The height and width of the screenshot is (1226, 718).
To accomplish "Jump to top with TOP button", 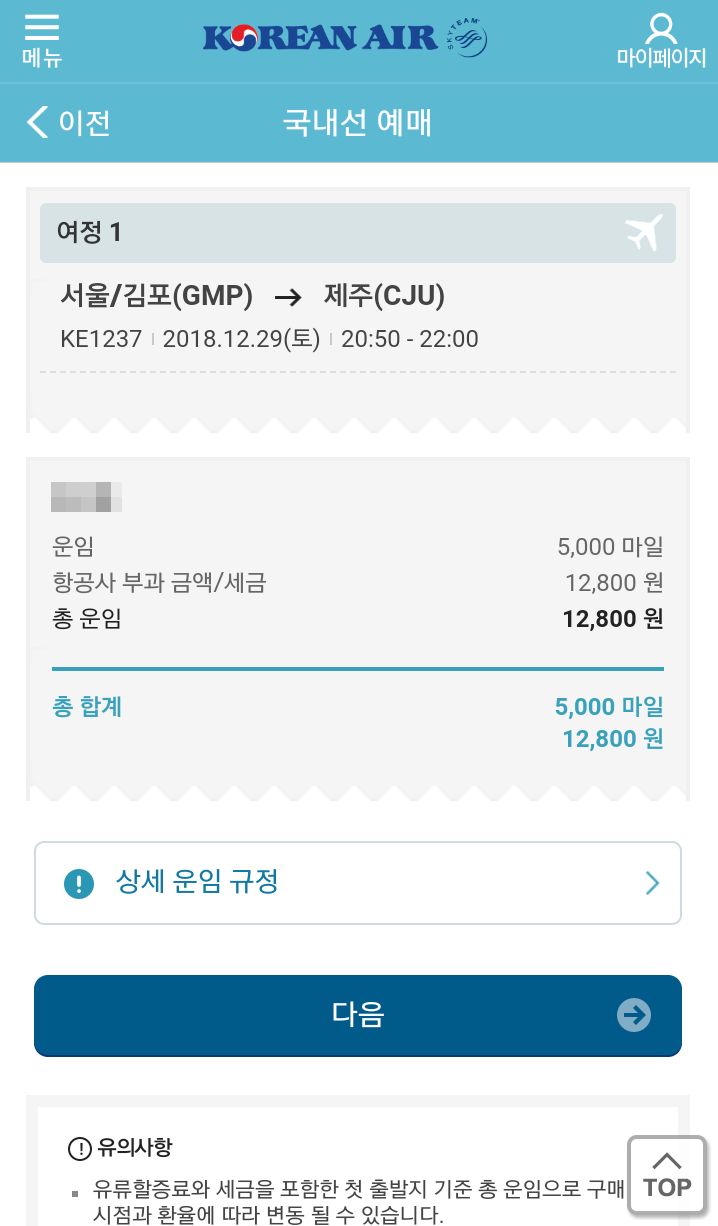I will (667, 1176).
